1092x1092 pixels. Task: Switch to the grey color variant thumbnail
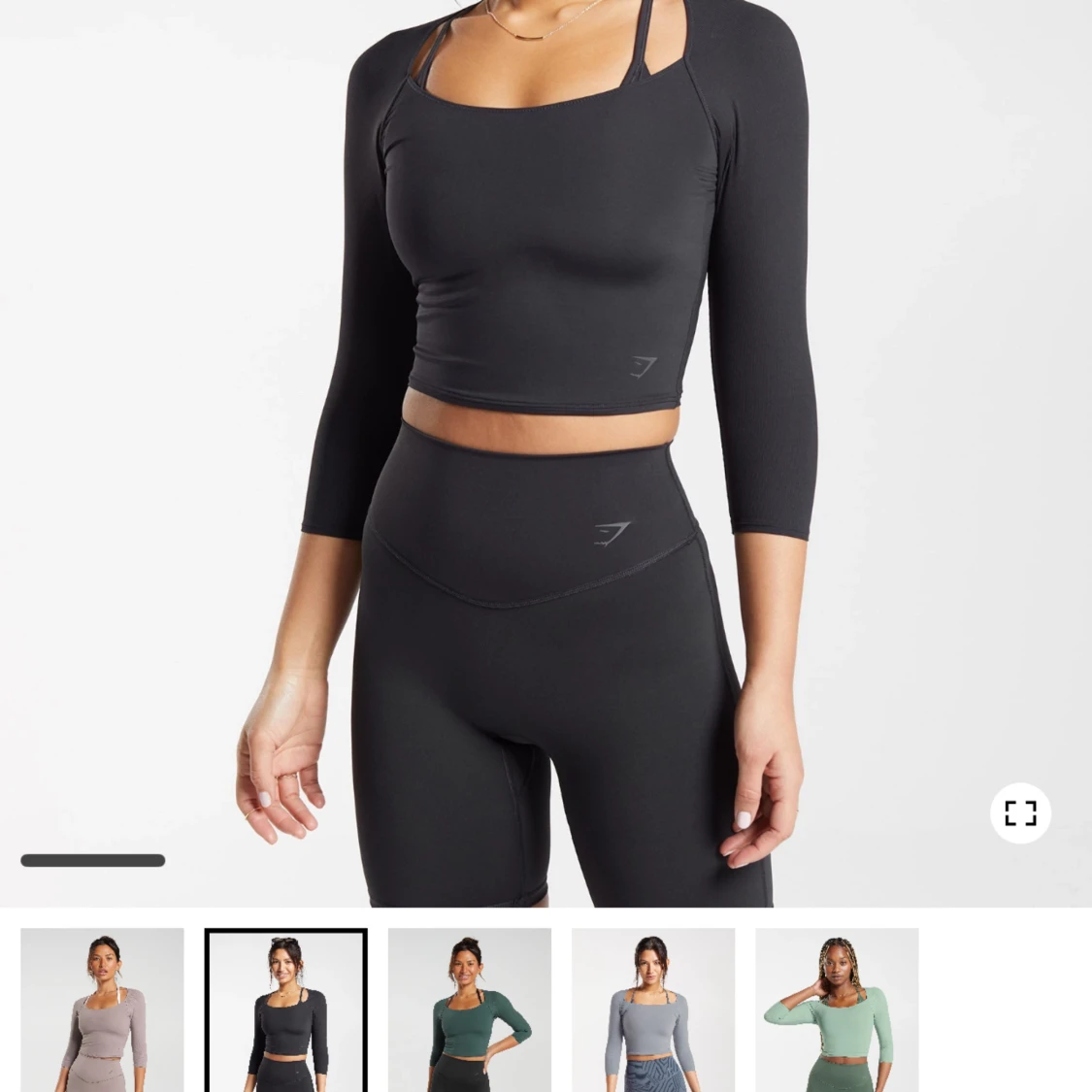[653, 1009]
